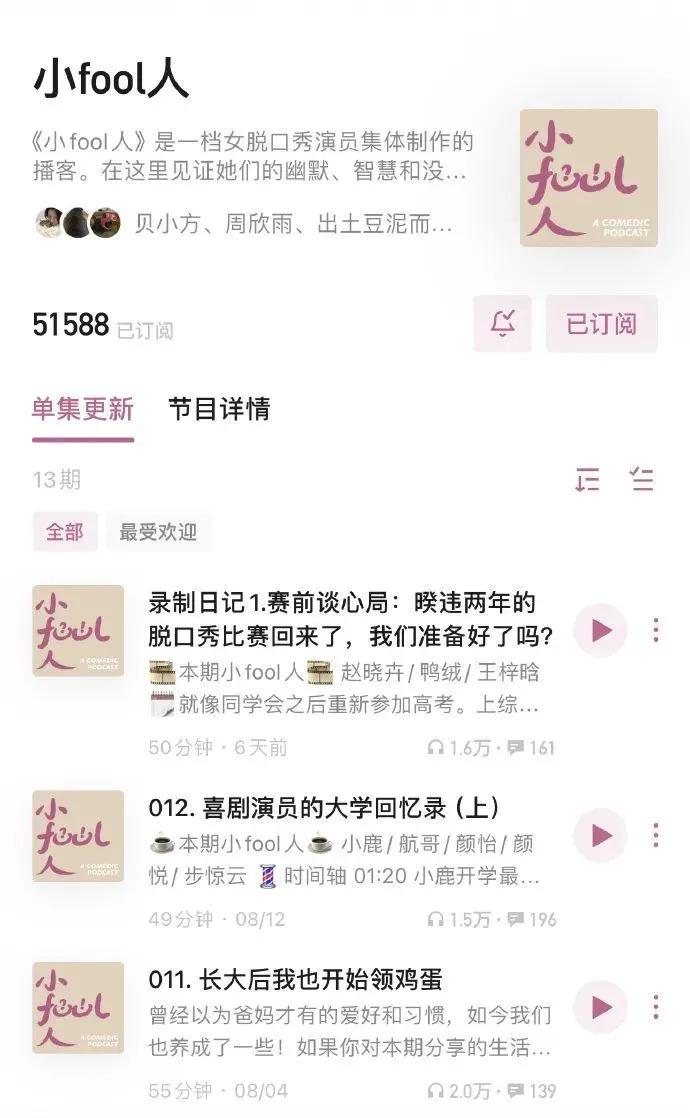Change episode sort order

pyautogui.click(x=587, y=480)
